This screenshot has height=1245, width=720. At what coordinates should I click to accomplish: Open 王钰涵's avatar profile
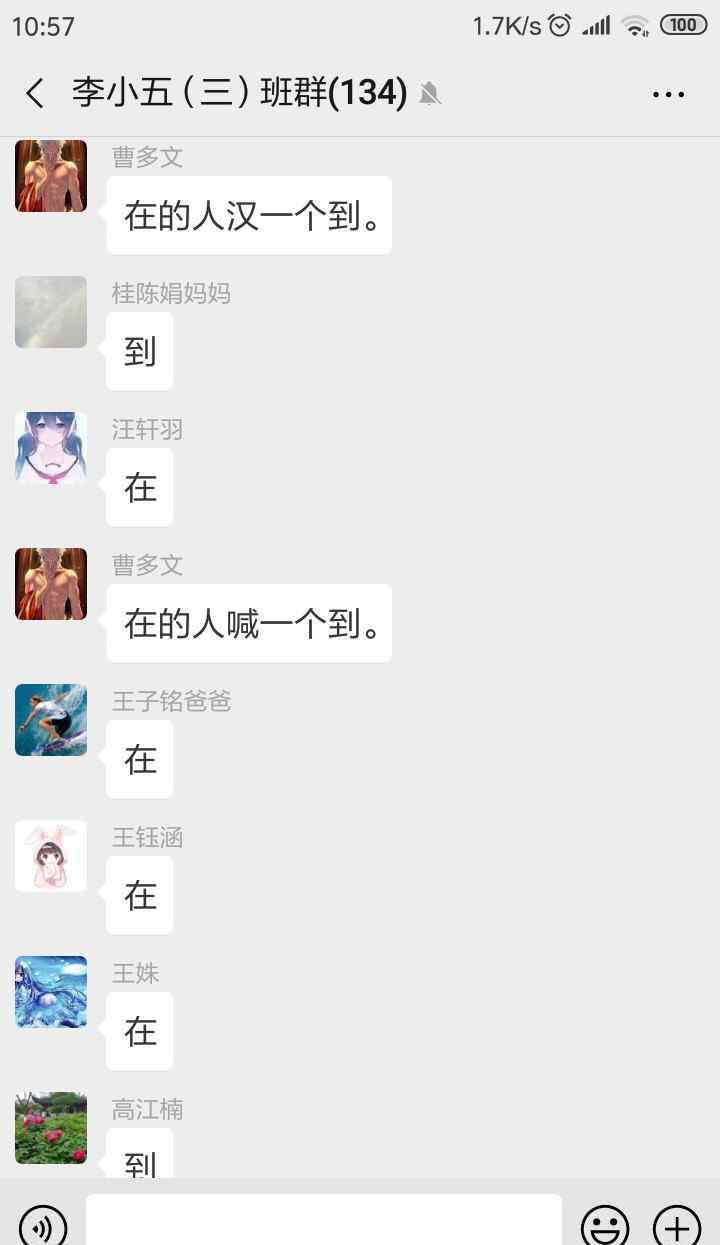pyautogui.click(x=51, y=856)
